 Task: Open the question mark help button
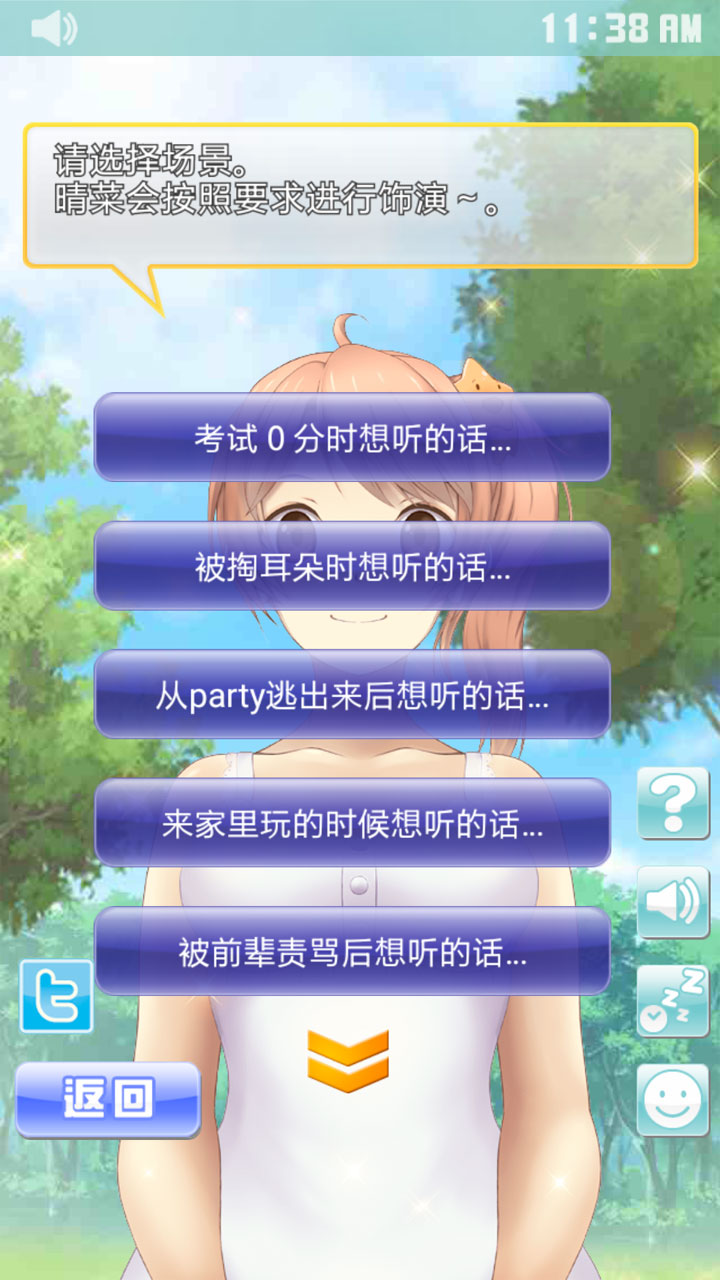coord(673,803)
